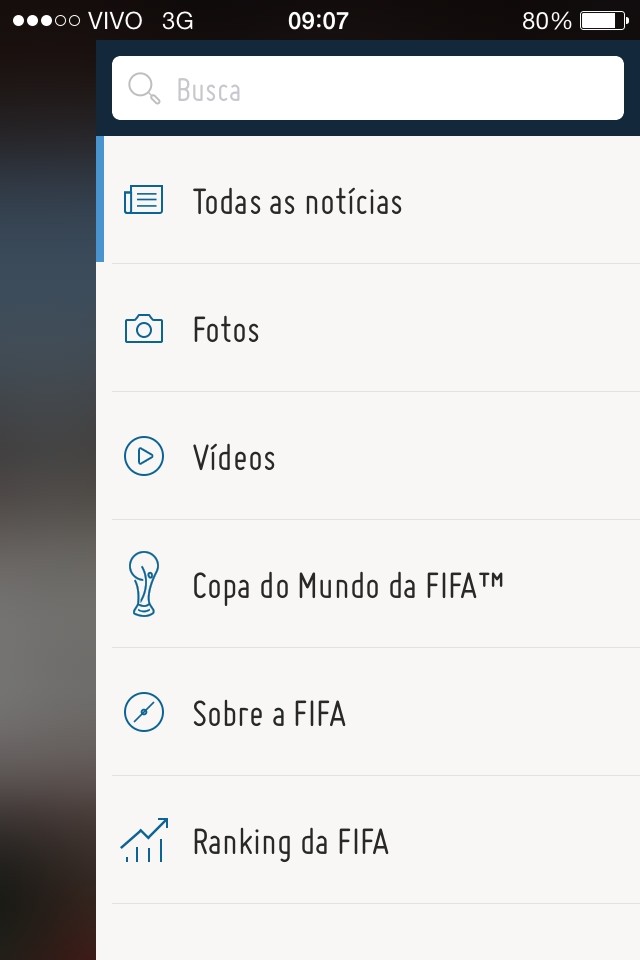Open Todas as notícias
This screenshot has height=960, width=640.
(x=298, y=201)
